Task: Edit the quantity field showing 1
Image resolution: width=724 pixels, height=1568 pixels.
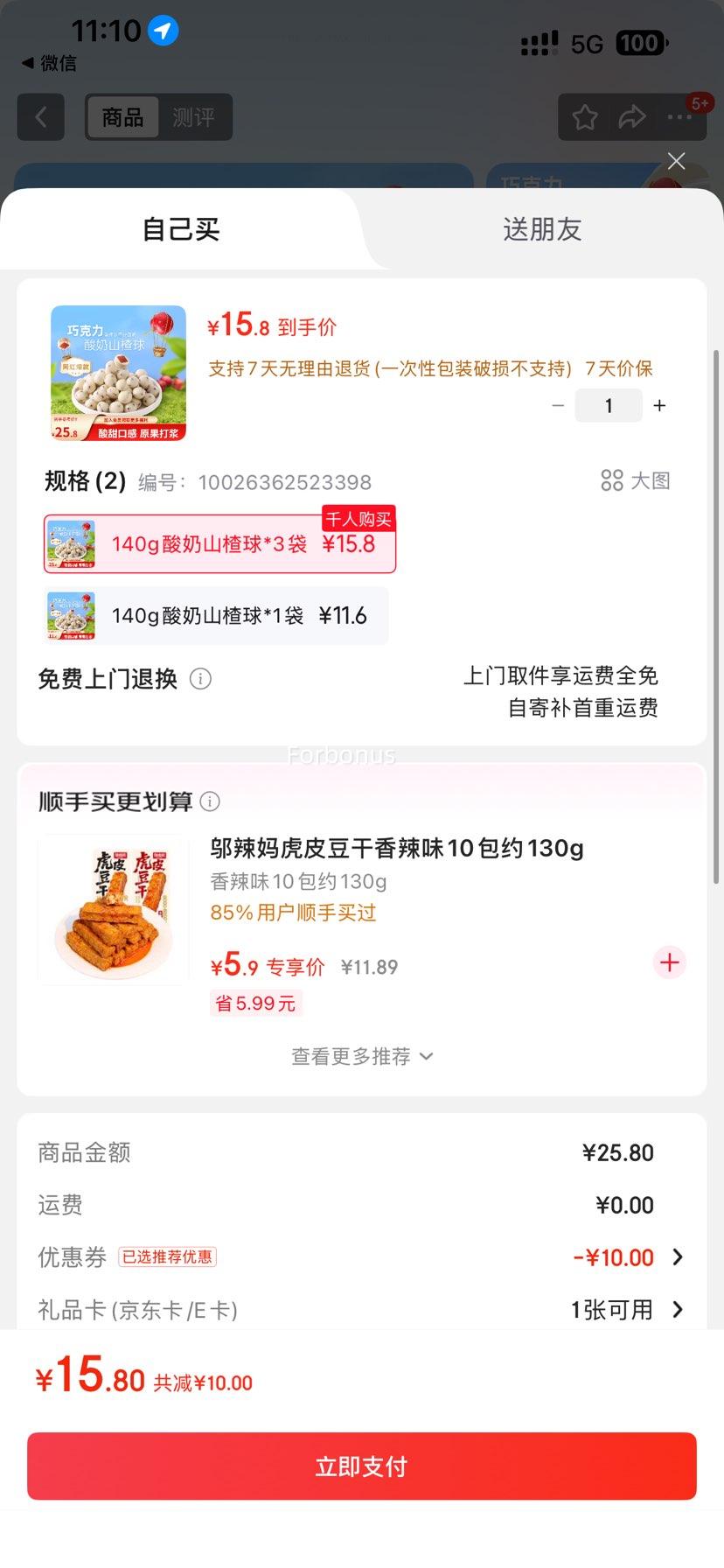Action: (x=609, y=406)
